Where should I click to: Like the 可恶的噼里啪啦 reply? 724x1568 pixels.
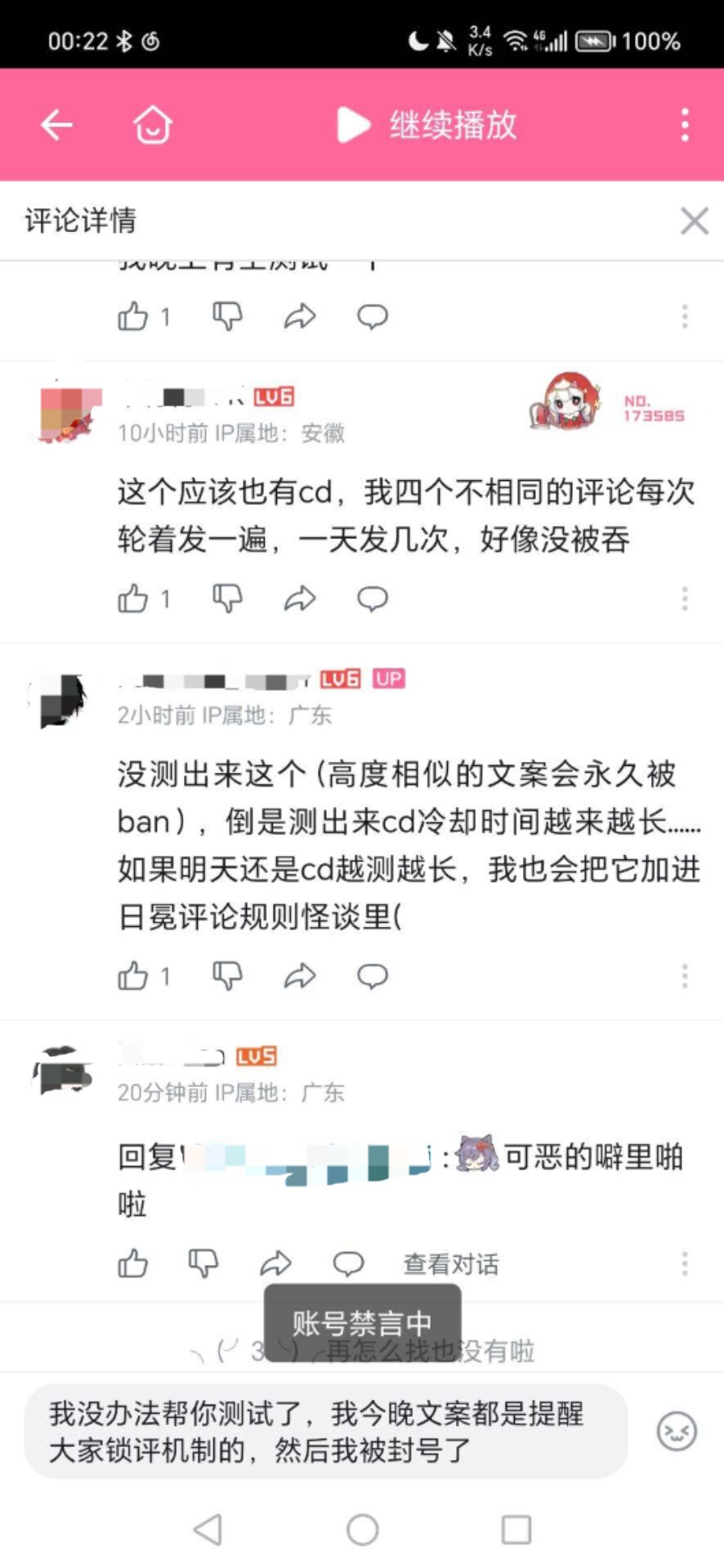pyautogui.click(x=133, y=1263)
